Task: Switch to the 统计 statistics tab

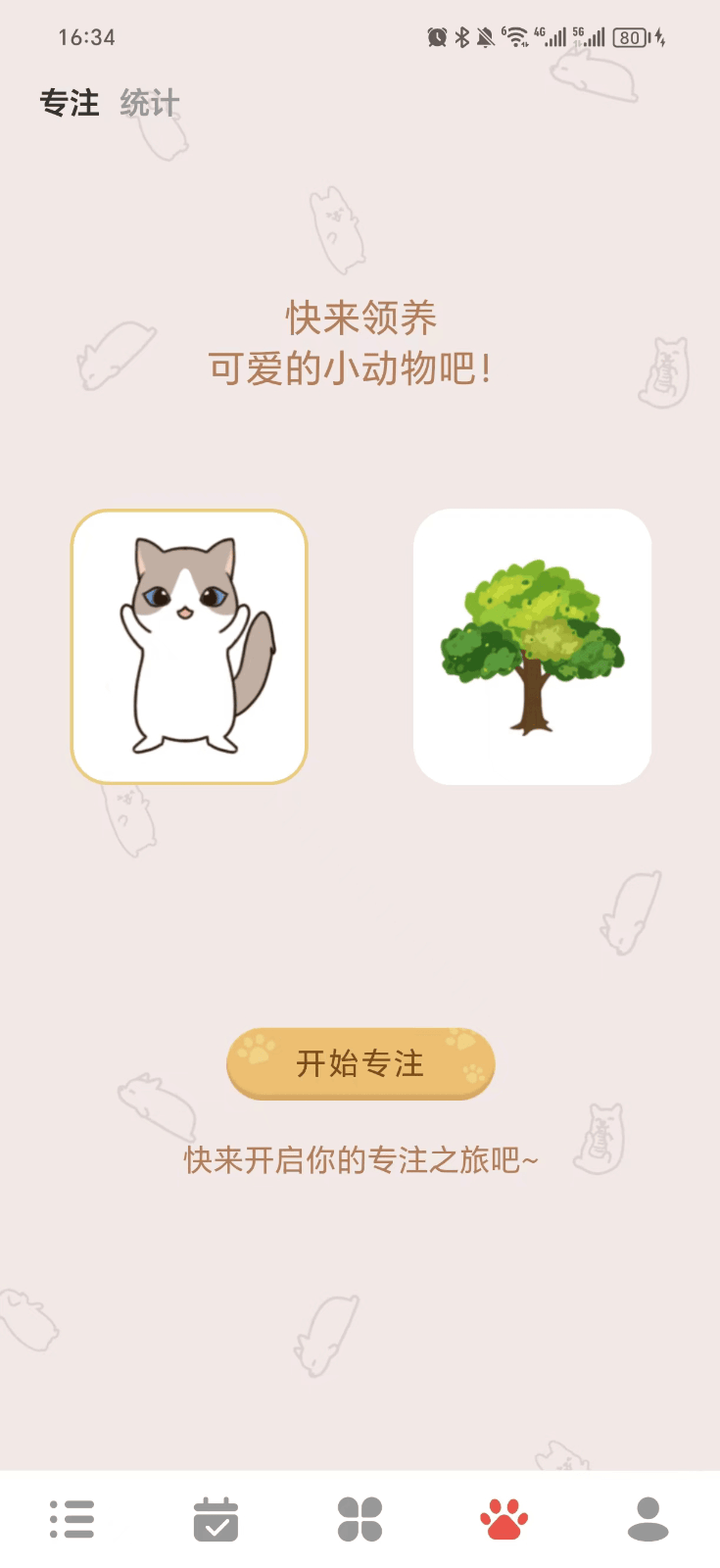Action: click(148, 102)
